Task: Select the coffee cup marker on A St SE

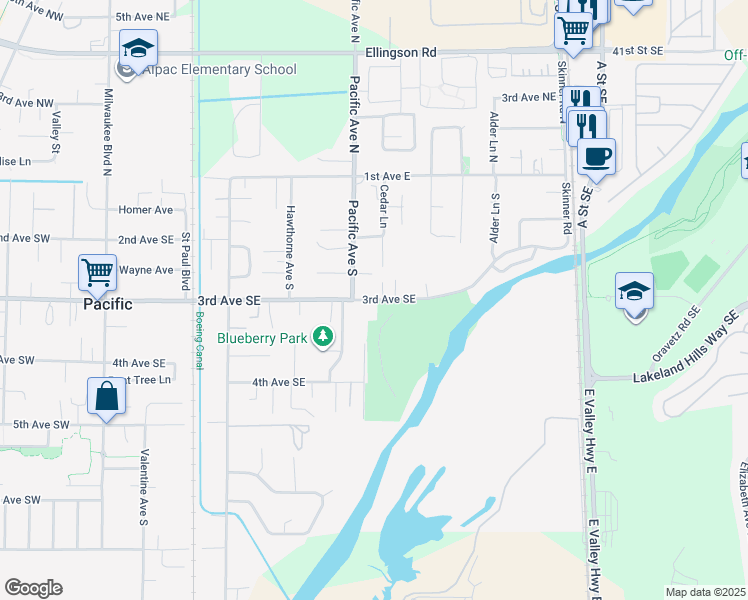Action: [x=596, y=159]
